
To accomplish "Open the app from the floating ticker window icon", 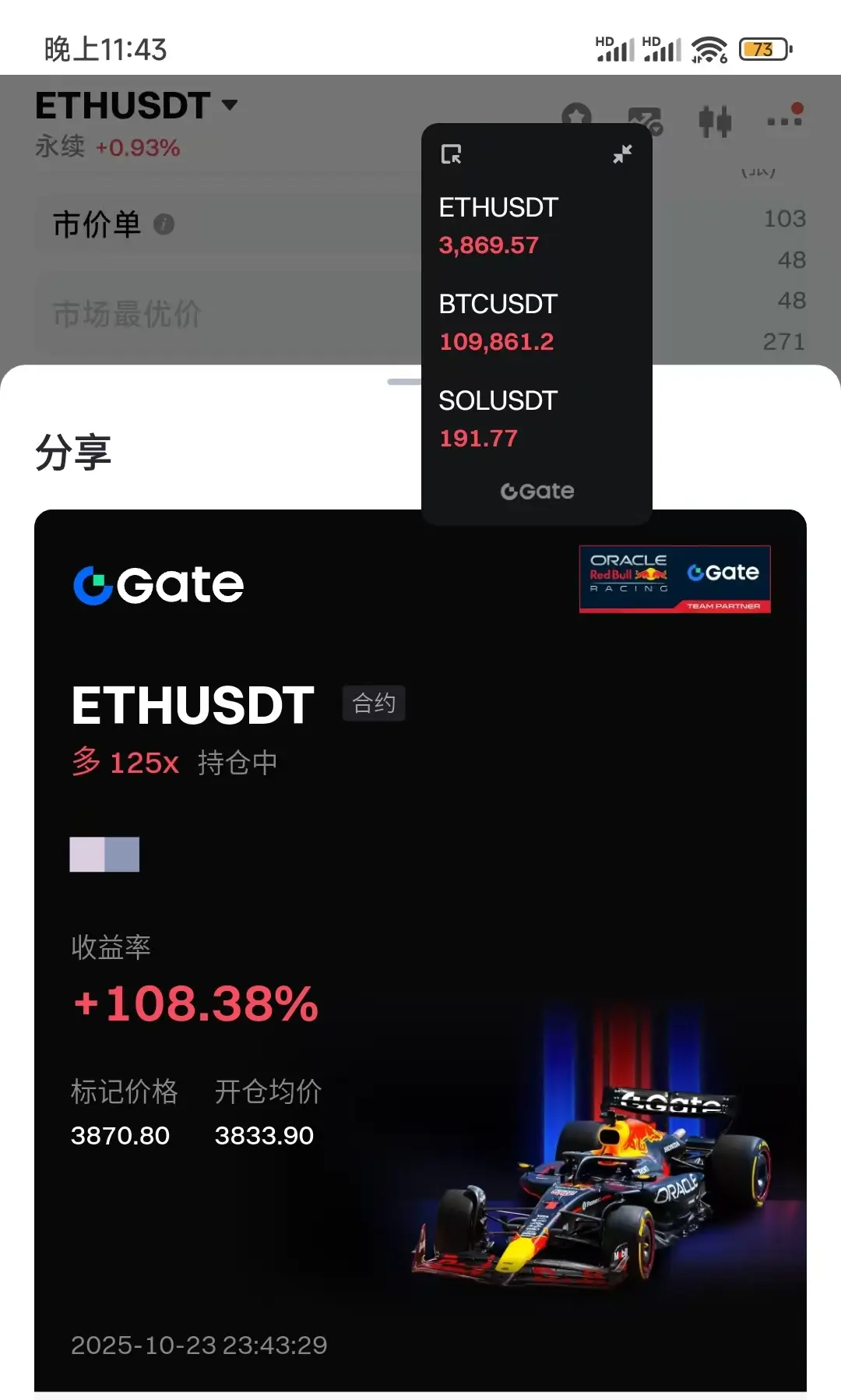I will point(451,154).
